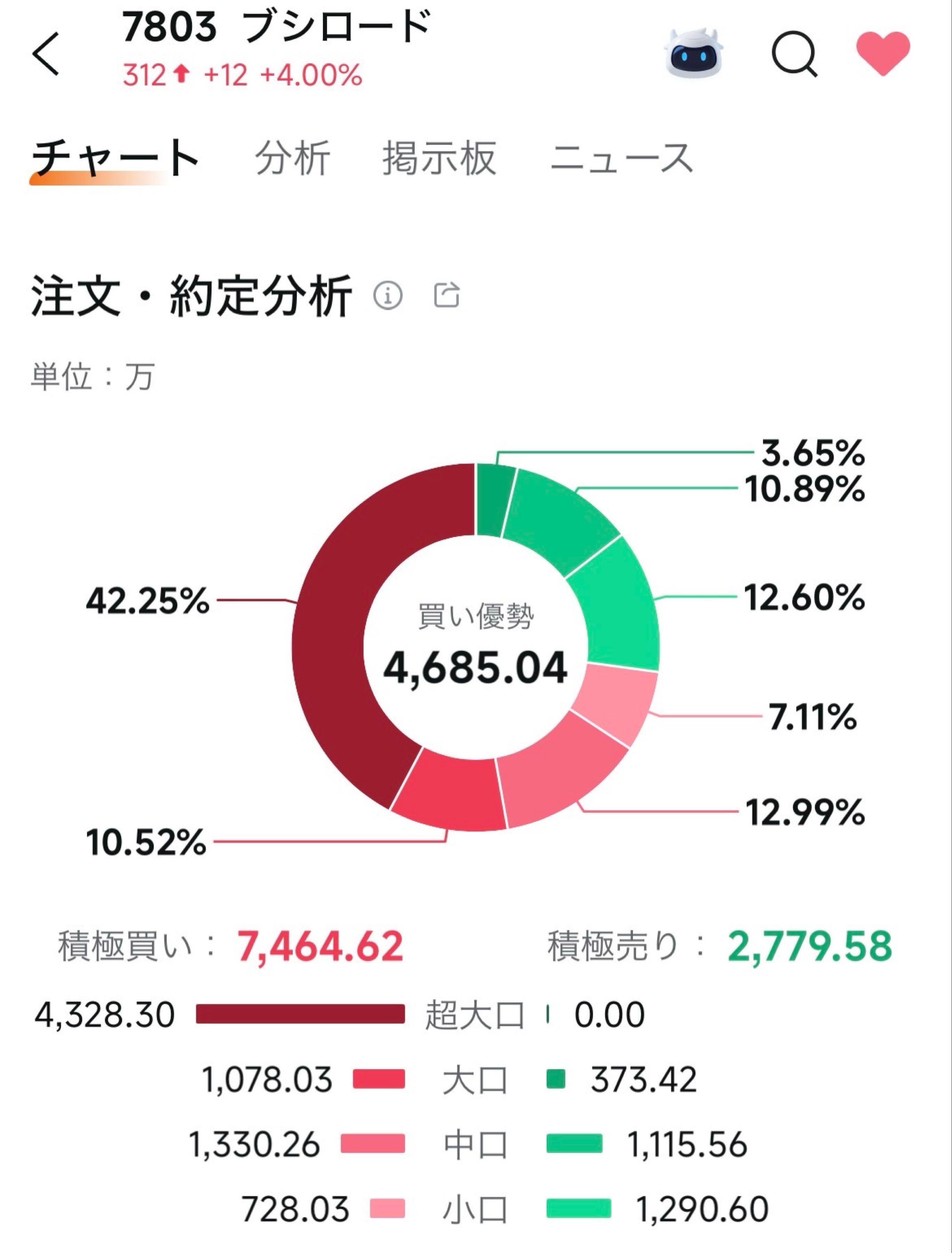Open the AI robot assistant
The image size is (952, 1253).
tap(694, 54)
